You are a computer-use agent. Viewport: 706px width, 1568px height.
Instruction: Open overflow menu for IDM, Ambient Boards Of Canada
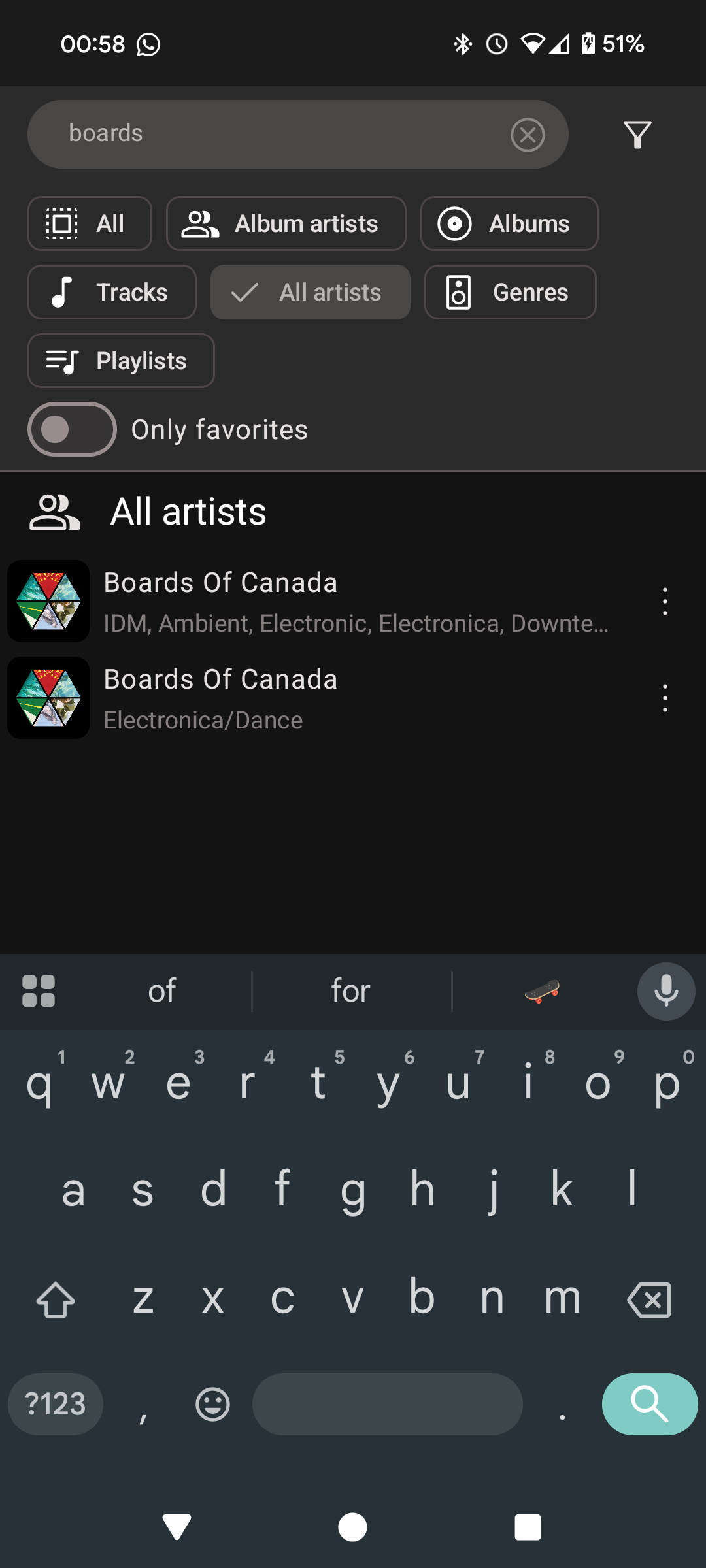pyautogui.click(x=665, y=601)
